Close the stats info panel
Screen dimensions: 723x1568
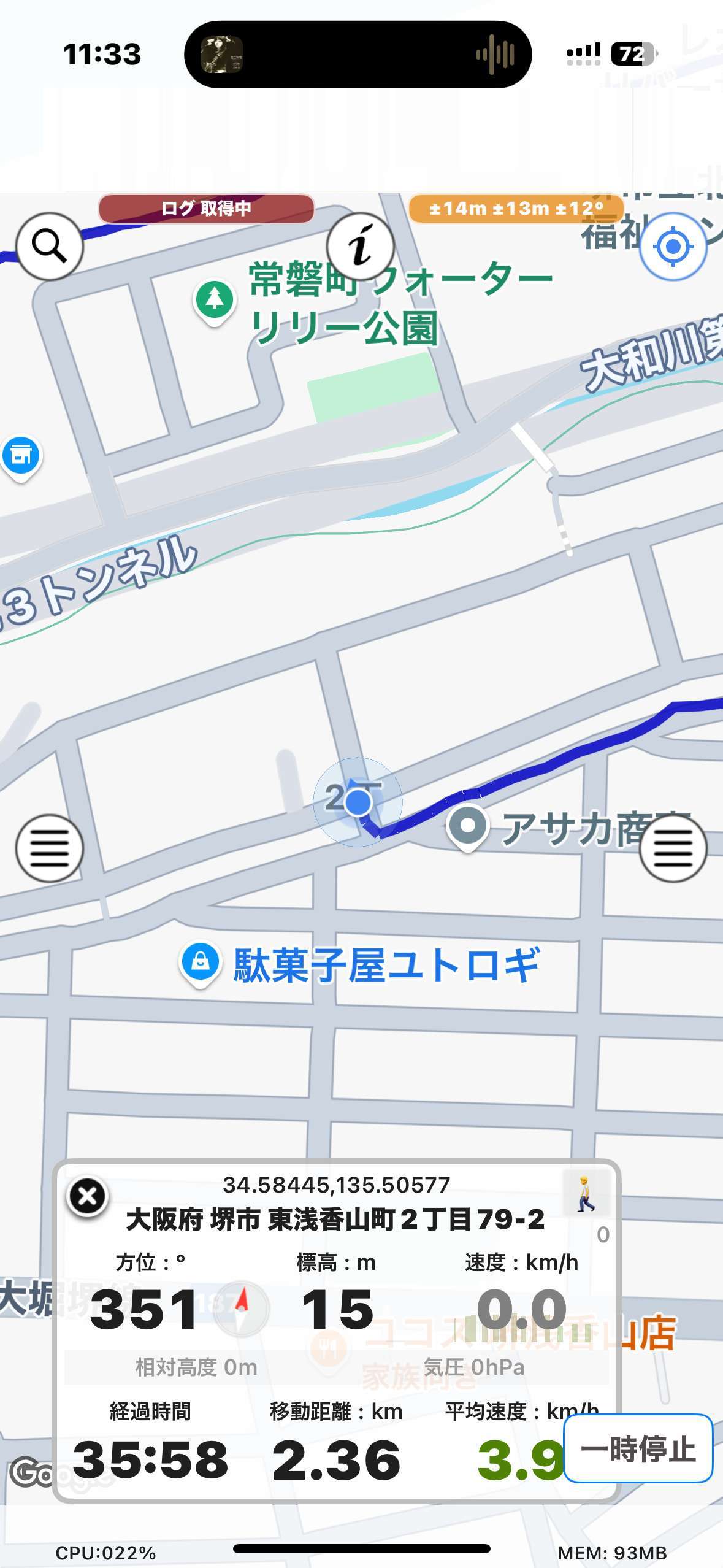(87, 1196)
